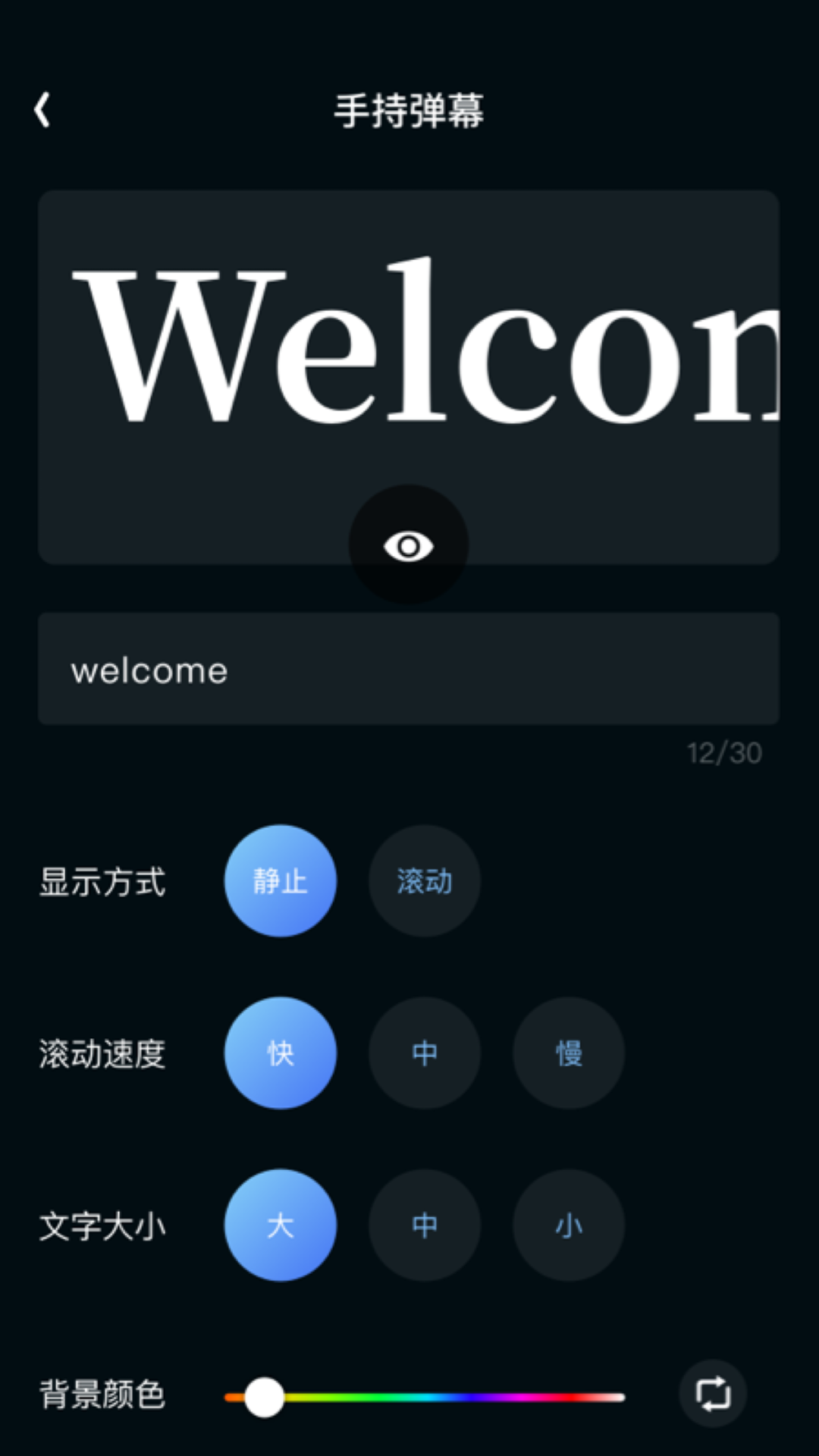The width and height of the screenshot is (819, 1456).
Task: Tap the back arrow to return
Action: [x=43, y=110]
